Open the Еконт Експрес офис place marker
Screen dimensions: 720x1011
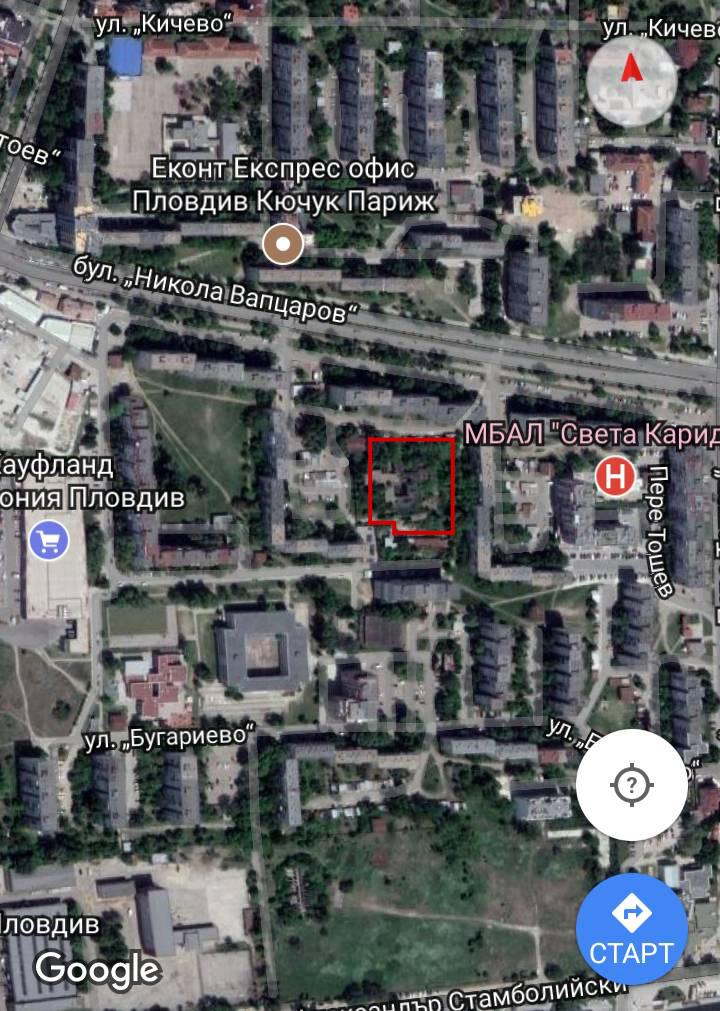point(282,243)
